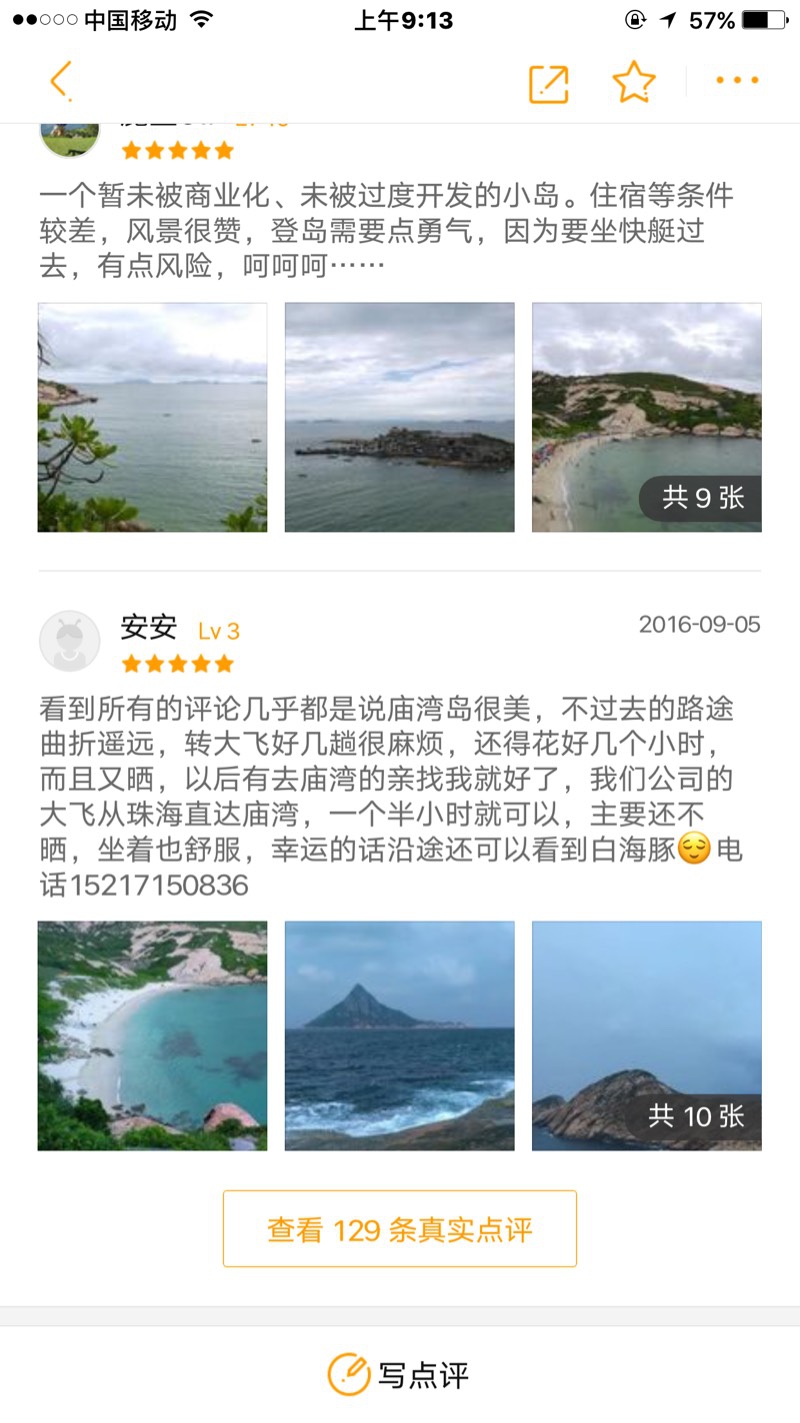The height and width of the screenshot is (1423, 800).
Task: Open the first review's photo marked 共 9 张
Action: click(x=646, y=417)
